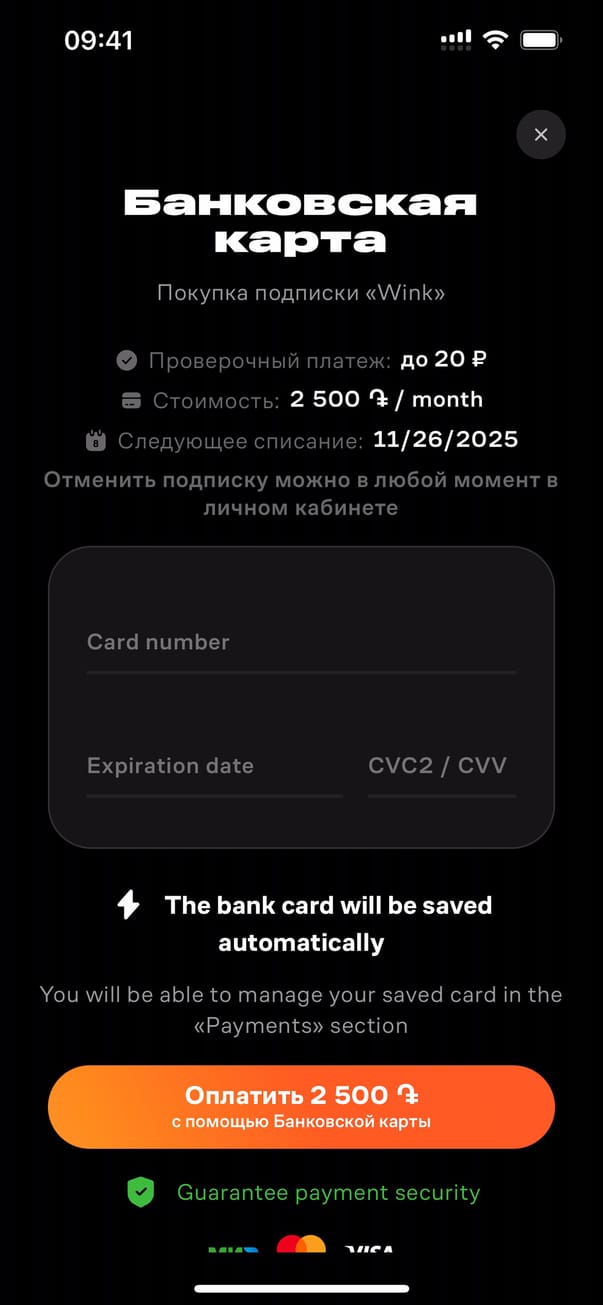Tap the Card number field
Image resolution: width=603 pixels, height=1305 pixels.
[300, 643]
